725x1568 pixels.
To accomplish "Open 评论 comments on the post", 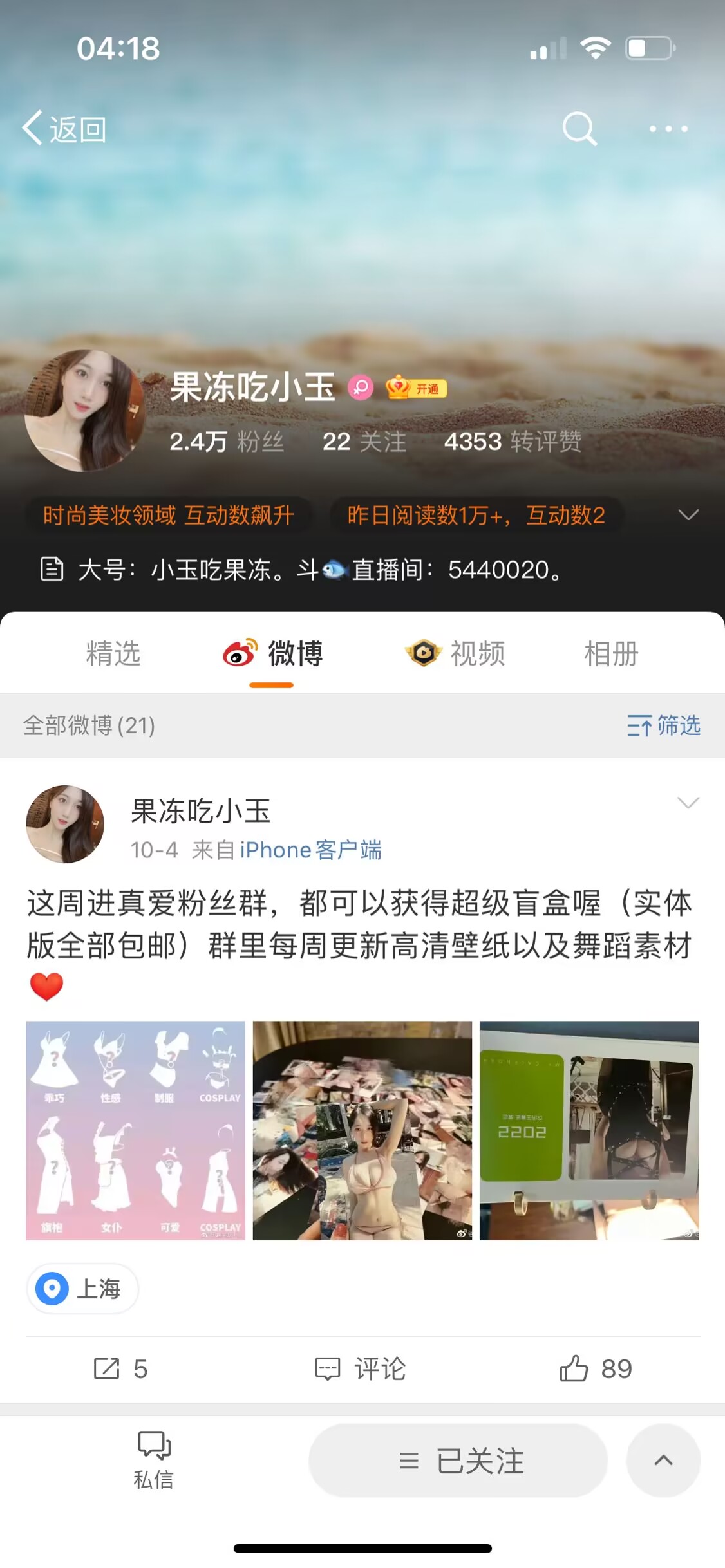I will (x=361, y=1369).
